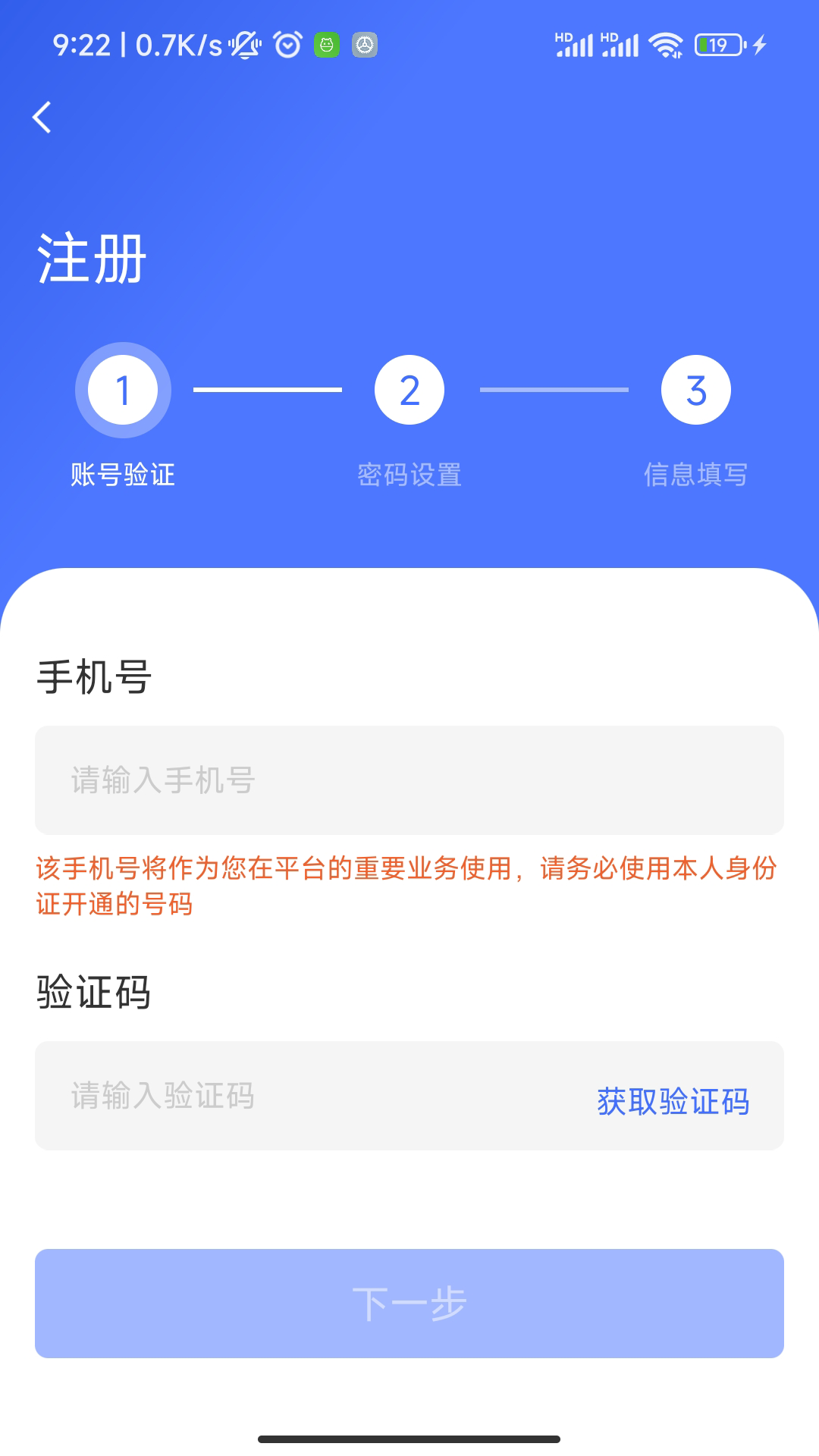This screenshot has height=1456, width=819.
Task: Tap the green Android icon in status bar
Action: pos(326,45)
